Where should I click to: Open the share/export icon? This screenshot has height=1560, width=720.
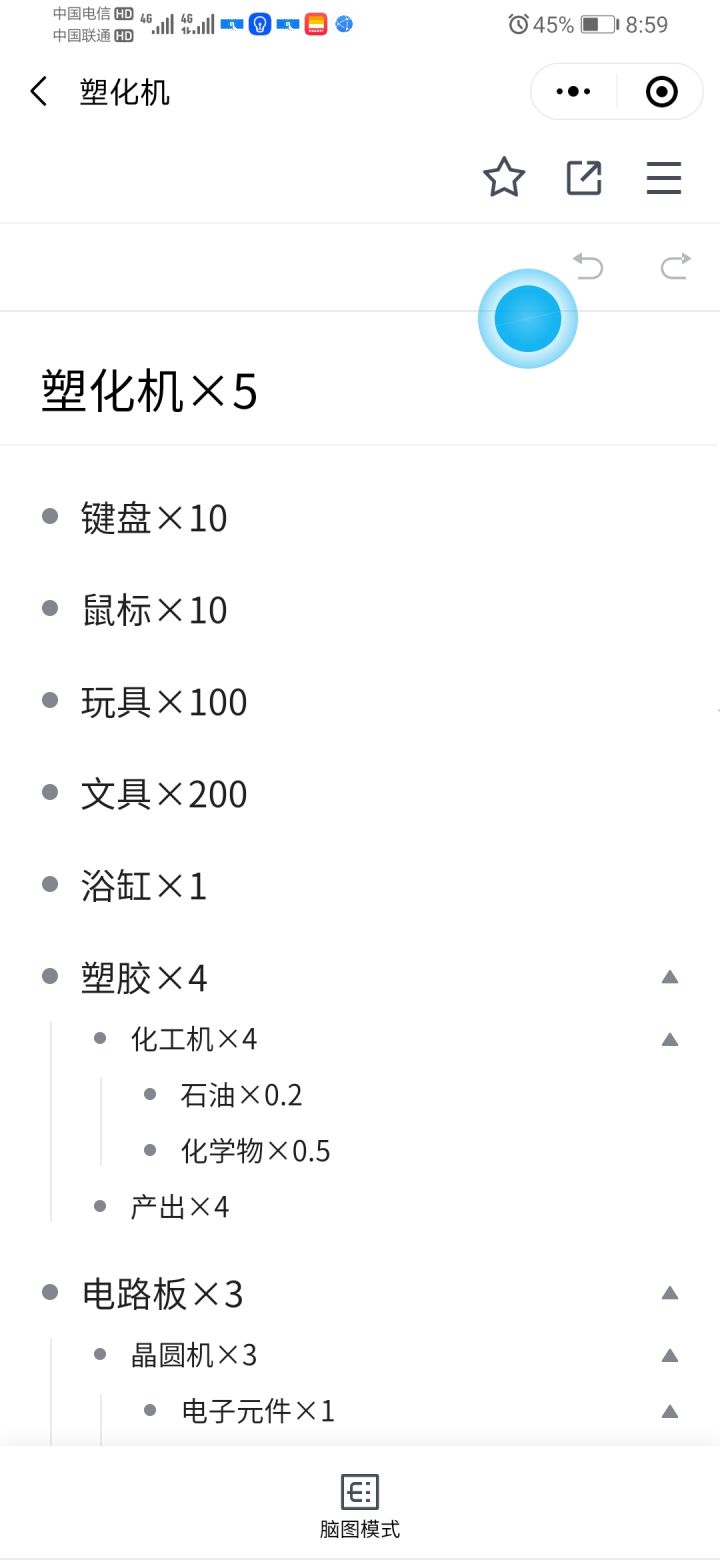[x=583, y=177]
